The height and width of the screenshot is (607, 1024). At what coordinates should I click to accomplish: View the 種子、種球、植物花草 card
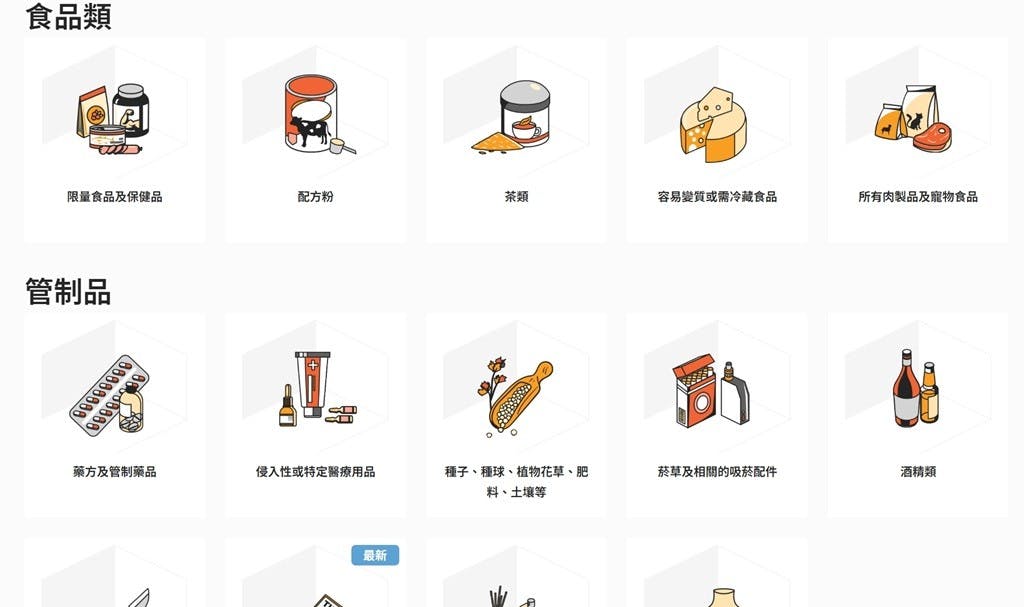point(516,415)
